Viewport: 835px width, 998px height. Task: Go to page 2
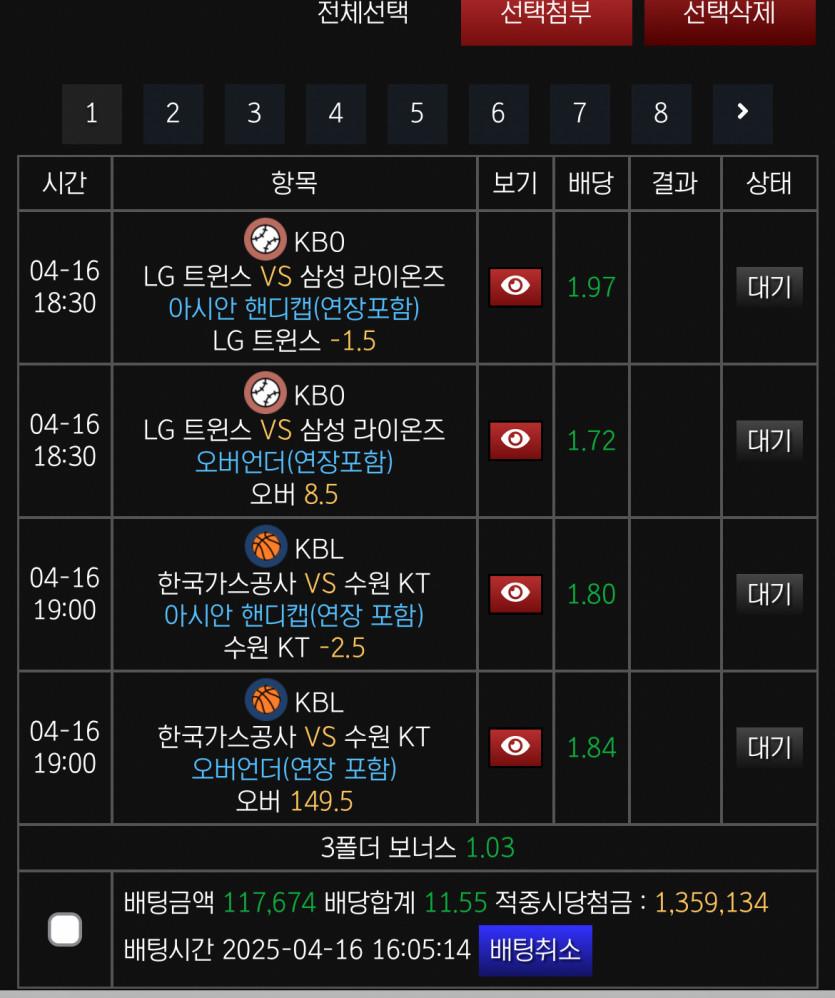click(173, 114)
